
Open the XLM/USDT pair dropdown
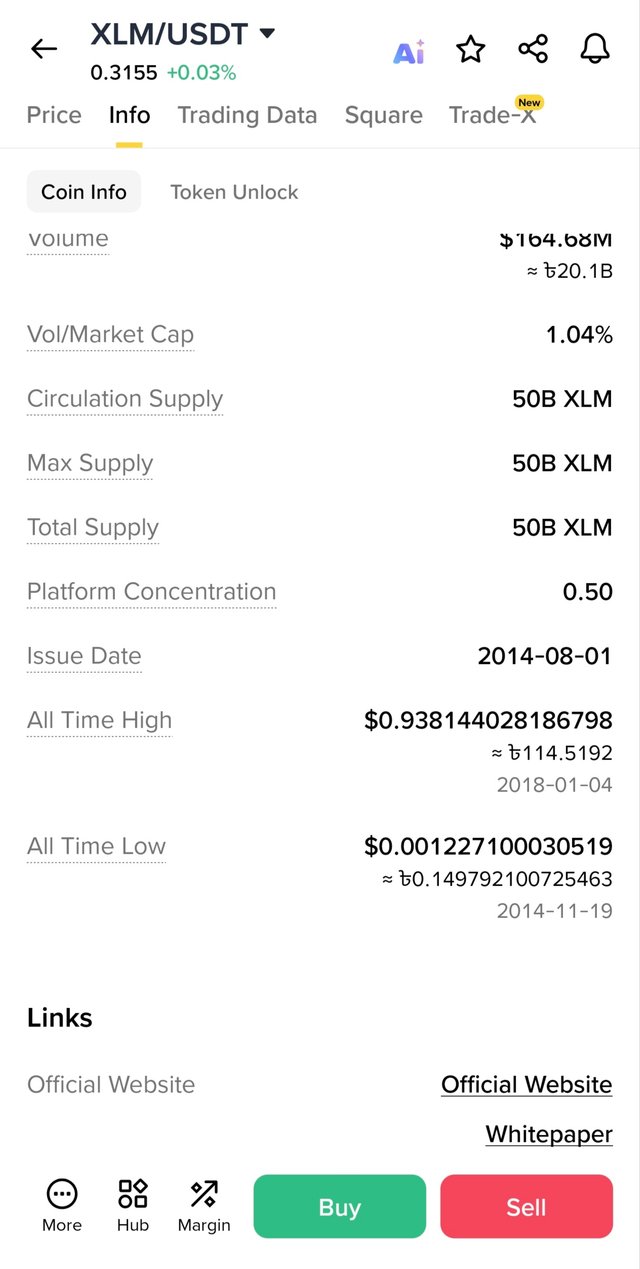[x=267, y=34]
